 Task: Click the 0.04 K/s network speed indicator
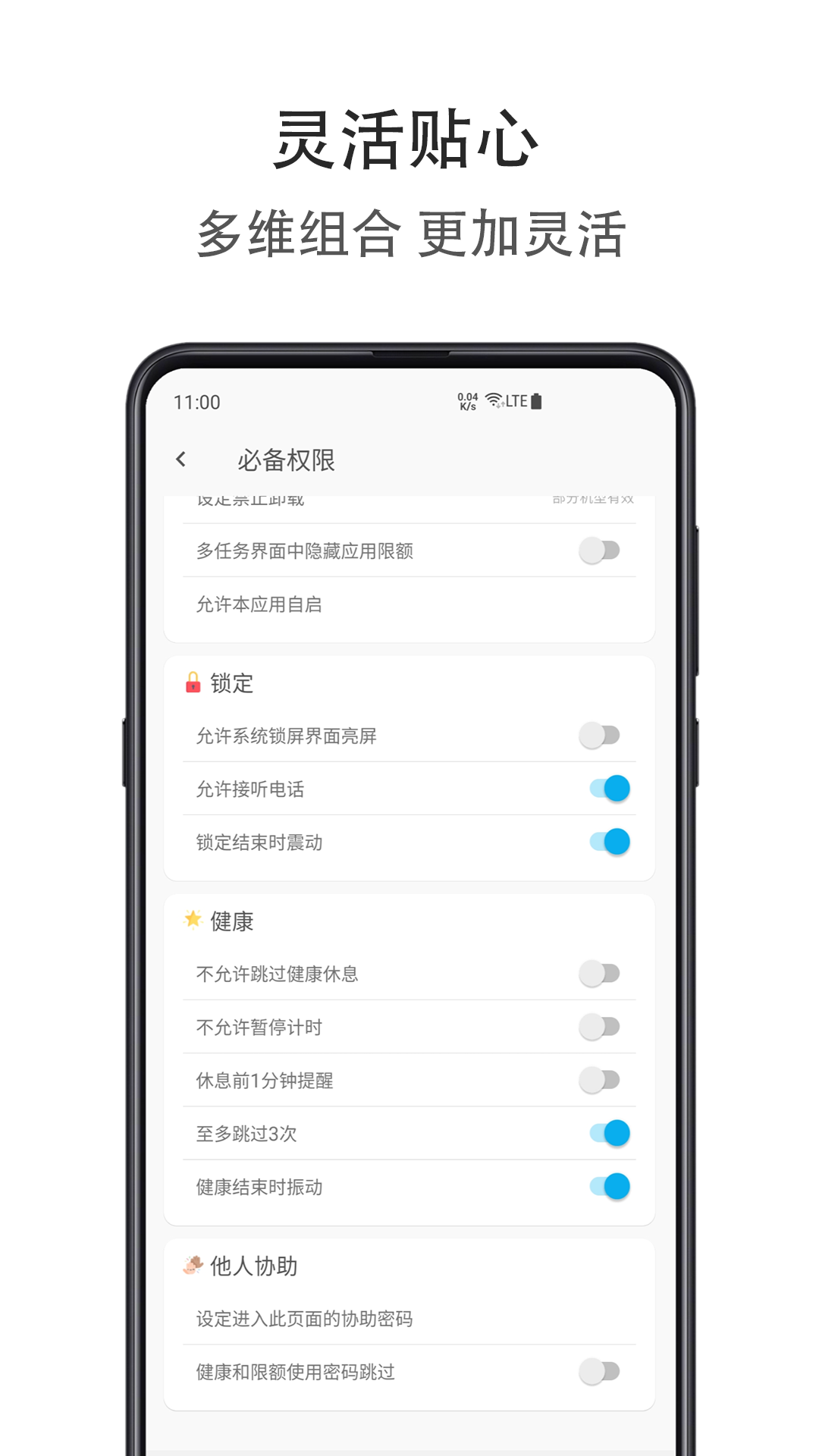click(x=468, y=402)
